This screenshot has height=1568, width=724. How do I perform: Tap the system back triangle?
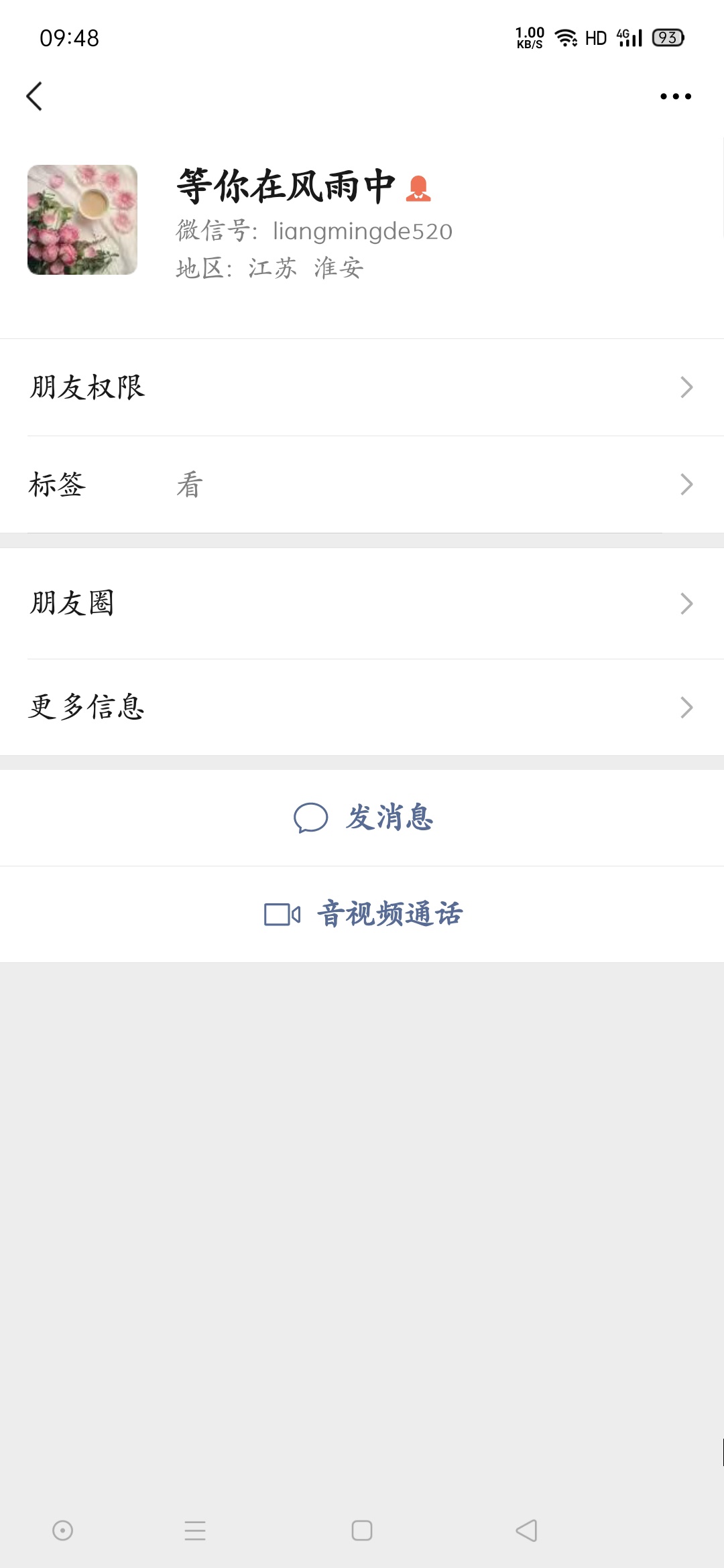pos(527,1530)
